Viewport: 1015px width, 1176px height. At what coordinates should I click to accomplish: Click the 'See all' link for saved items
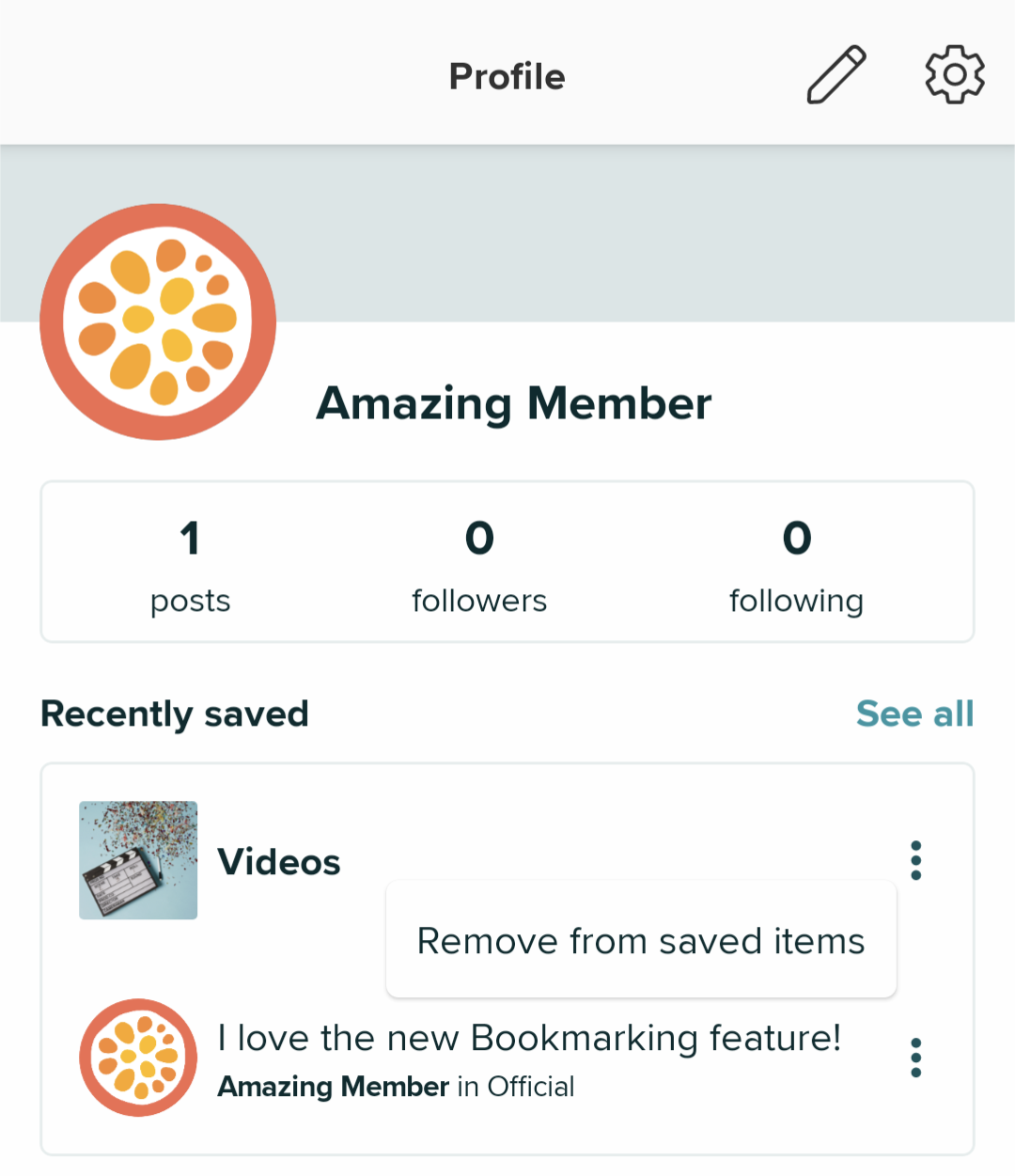pos(914,713)
